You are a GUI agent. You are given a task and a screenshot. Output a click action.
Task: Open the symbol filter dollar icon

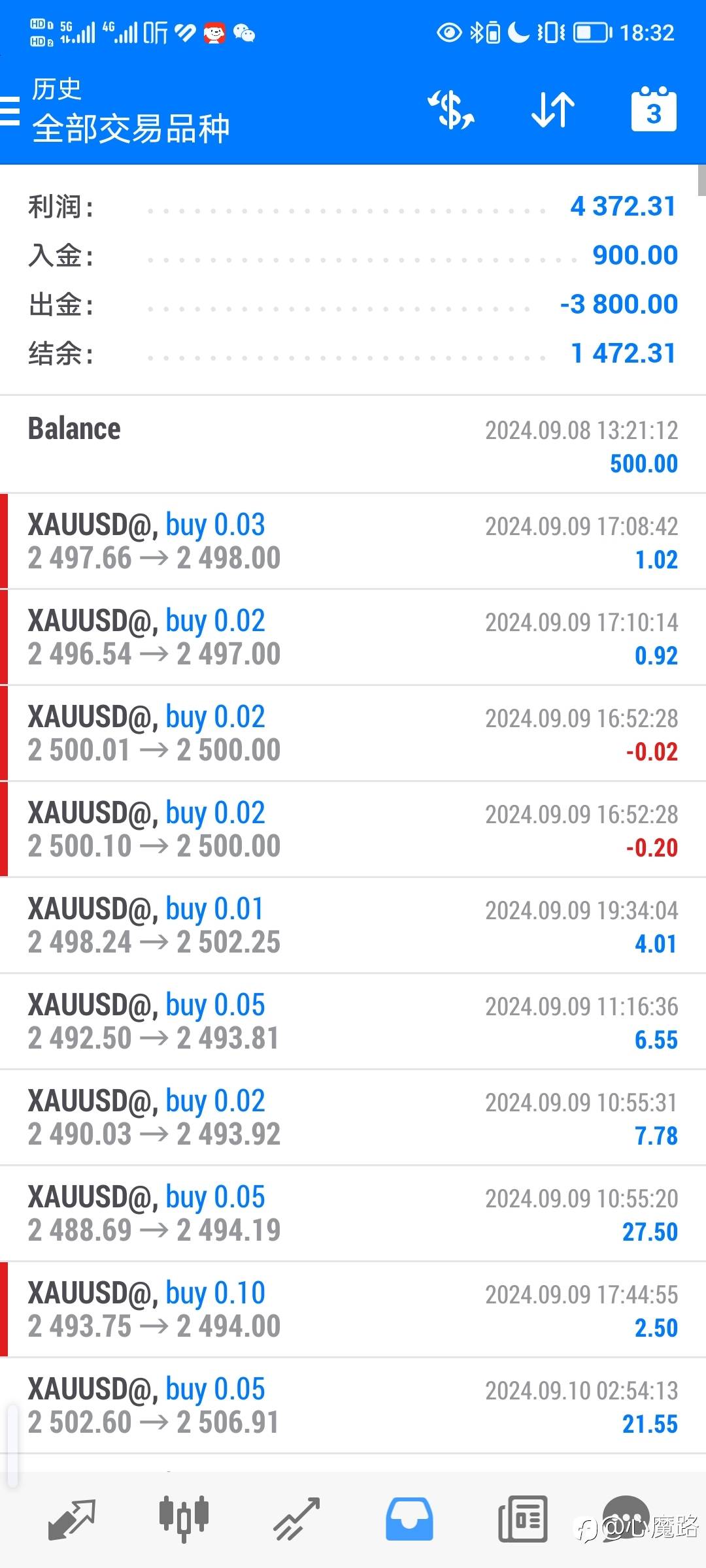451,109
